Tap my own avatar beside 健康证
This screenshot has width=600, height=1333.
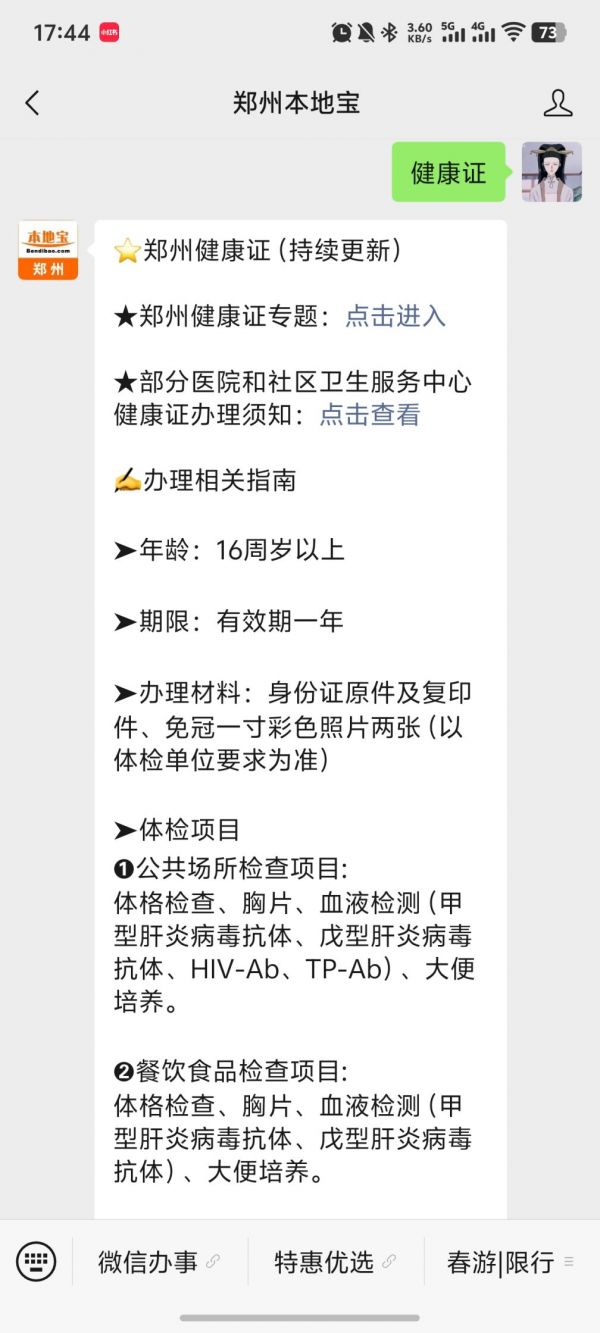[x=551, y=172]
